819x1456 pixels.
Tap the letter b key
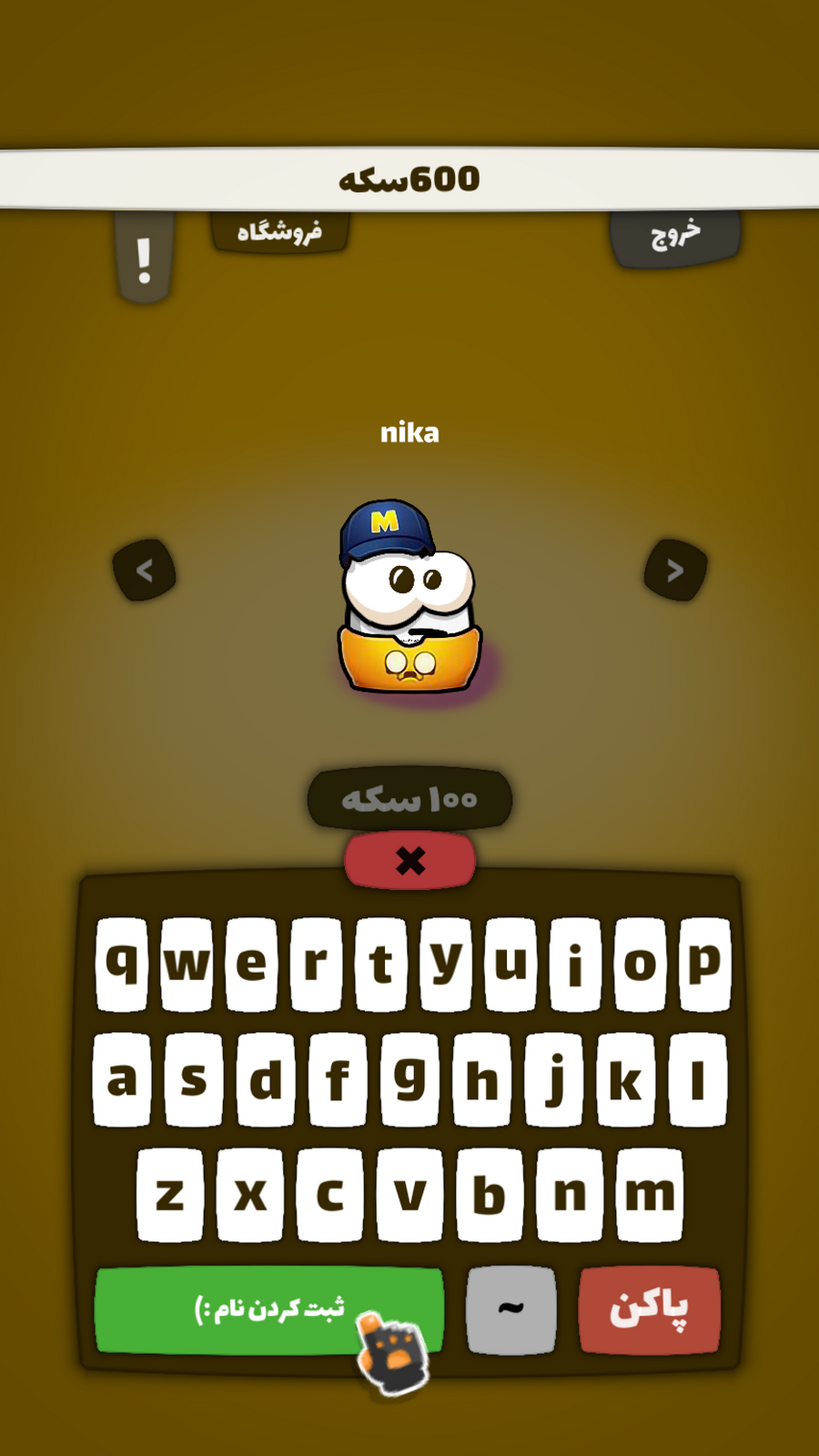[x=490, y=1195]
